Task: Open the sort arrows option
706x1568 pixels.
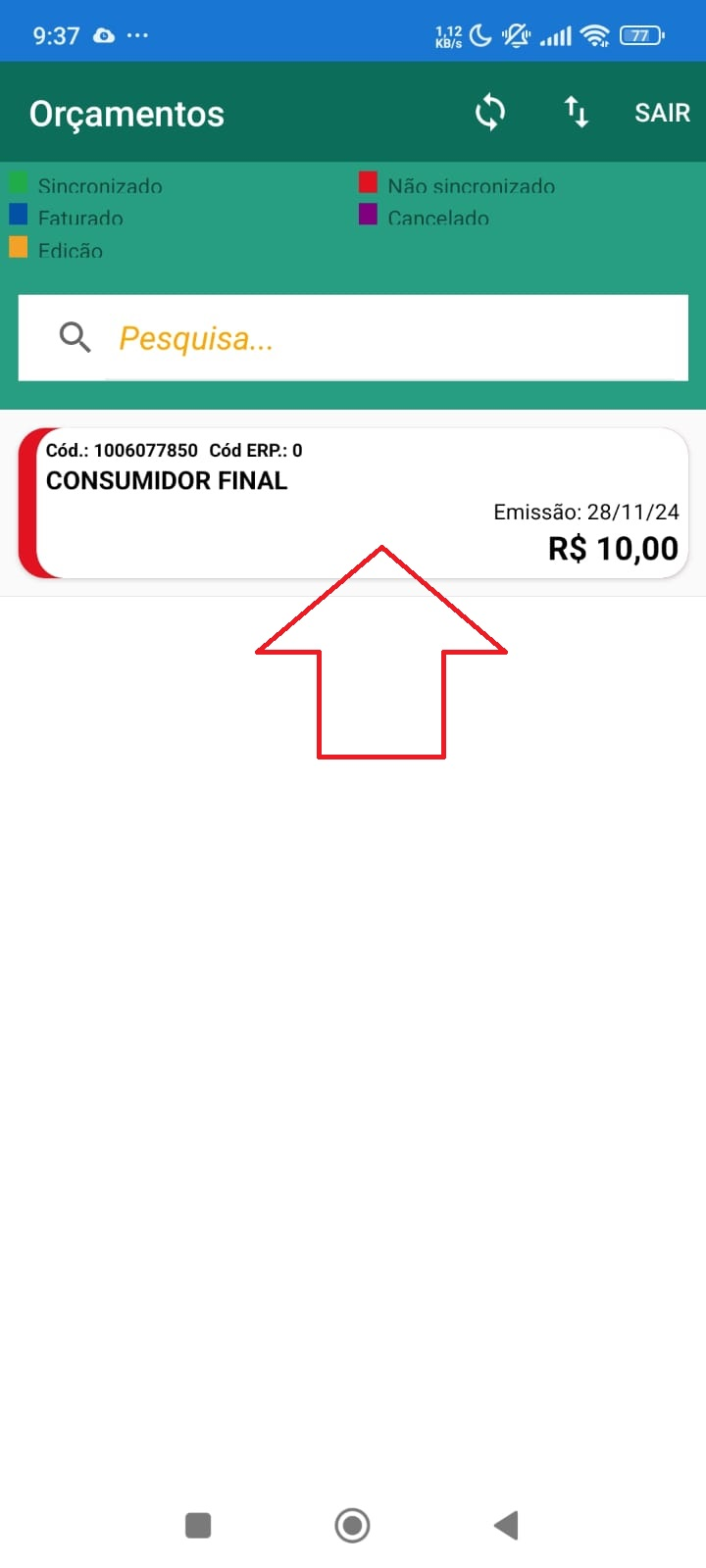Action: click(x=577, y=113)
